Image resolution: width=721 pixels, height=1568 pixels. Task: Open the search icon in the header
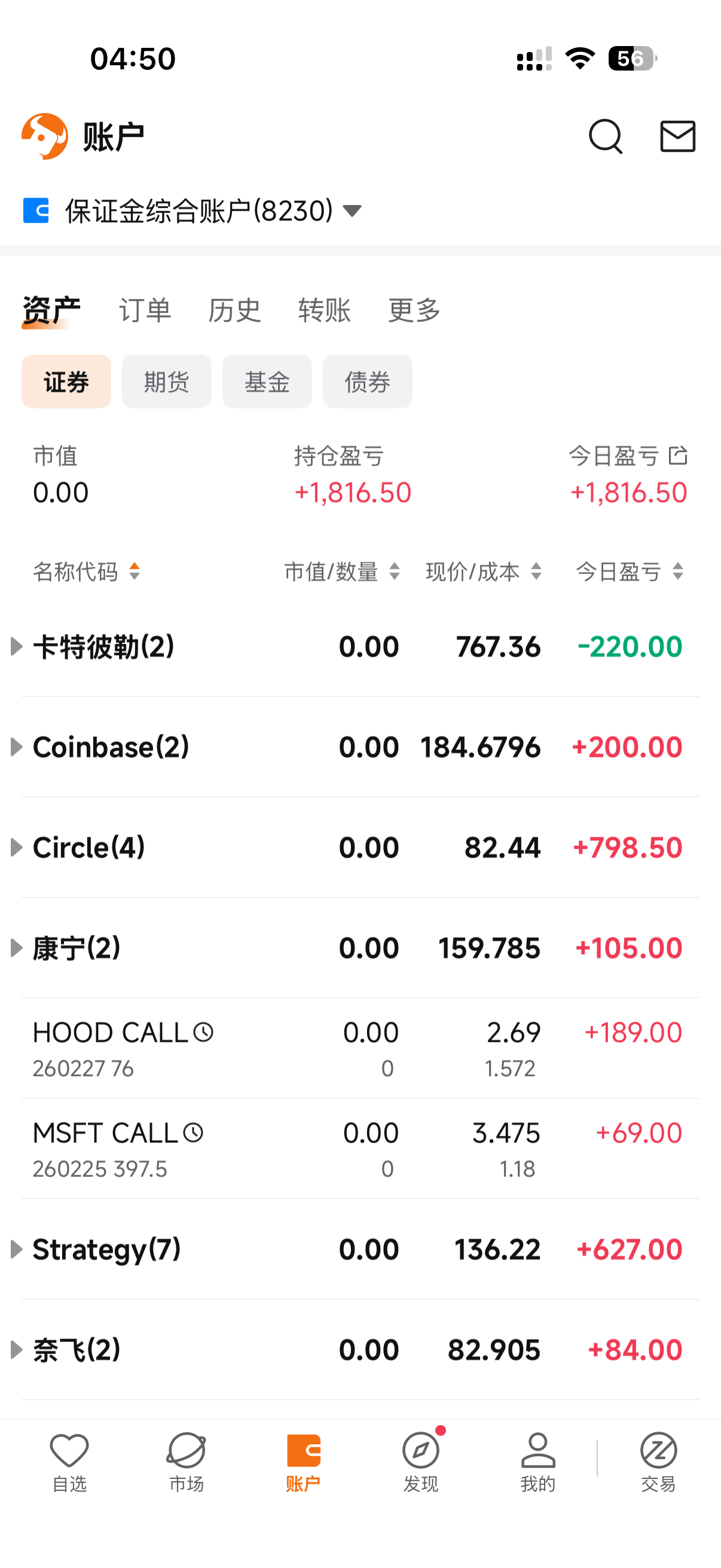tap(606, 136)
